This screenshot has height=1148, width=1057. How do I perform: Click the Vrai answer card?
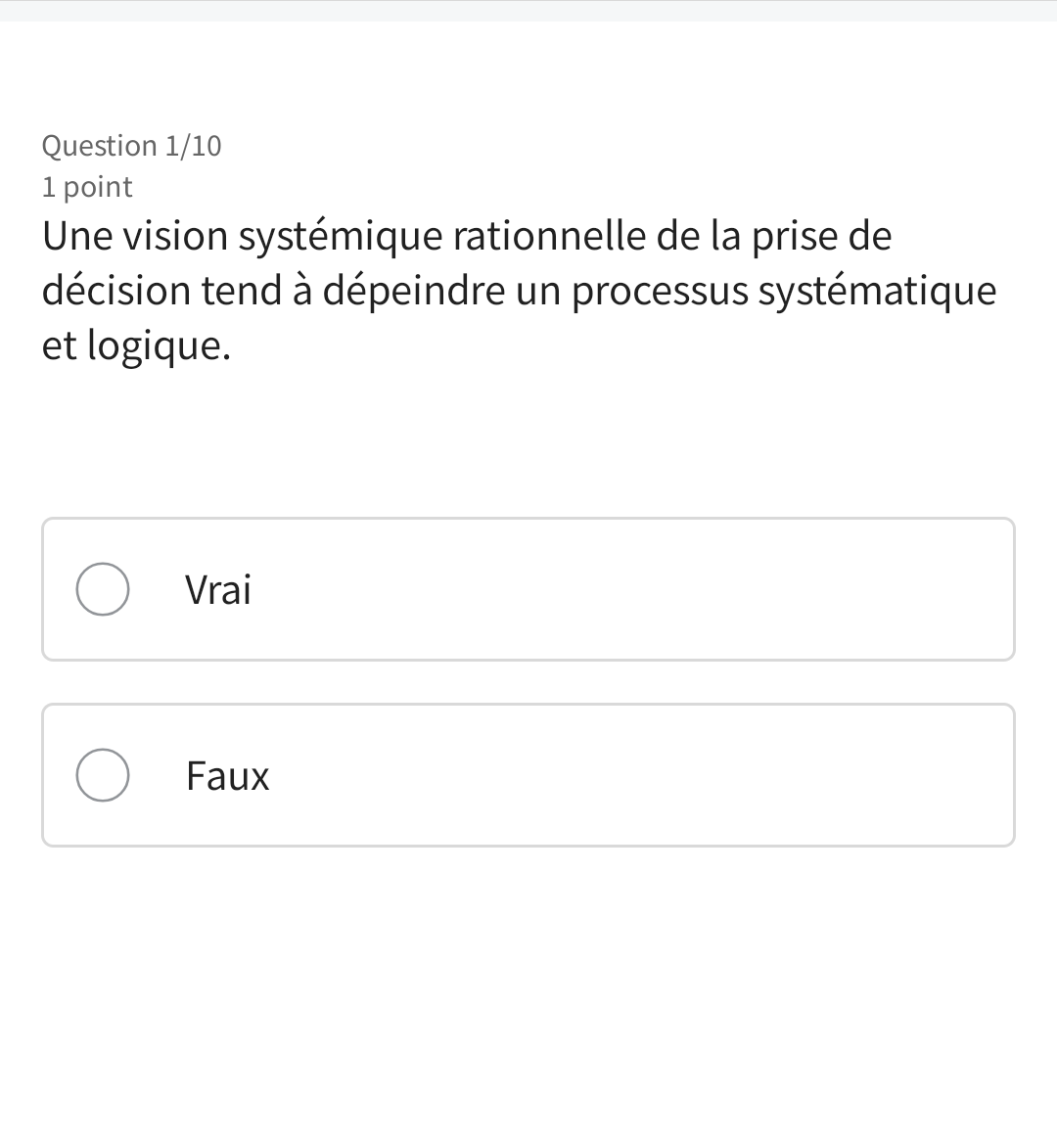528,589
